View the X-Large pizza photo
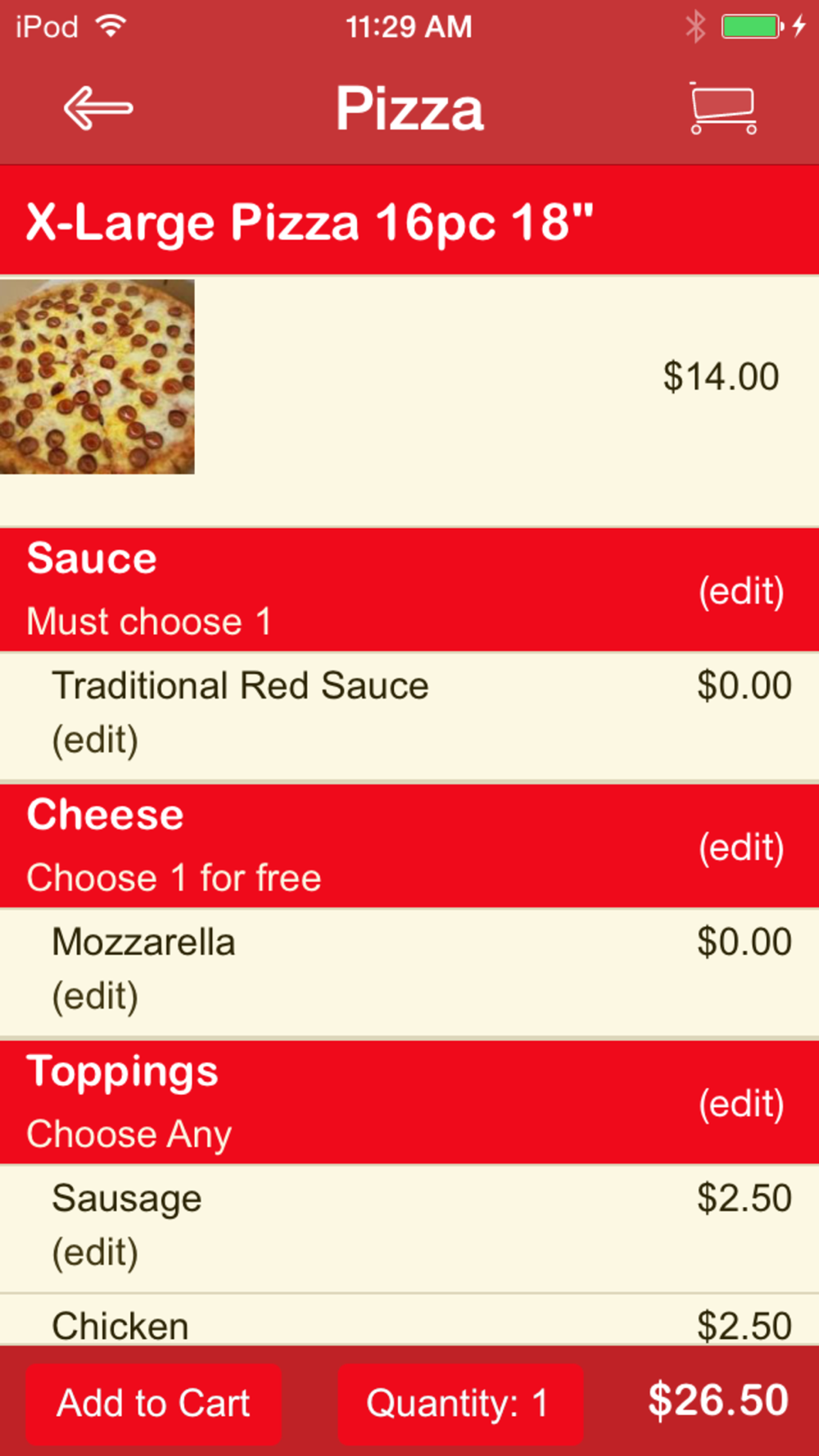Screen dimensions: 819x1456 (x=97, y=377)
